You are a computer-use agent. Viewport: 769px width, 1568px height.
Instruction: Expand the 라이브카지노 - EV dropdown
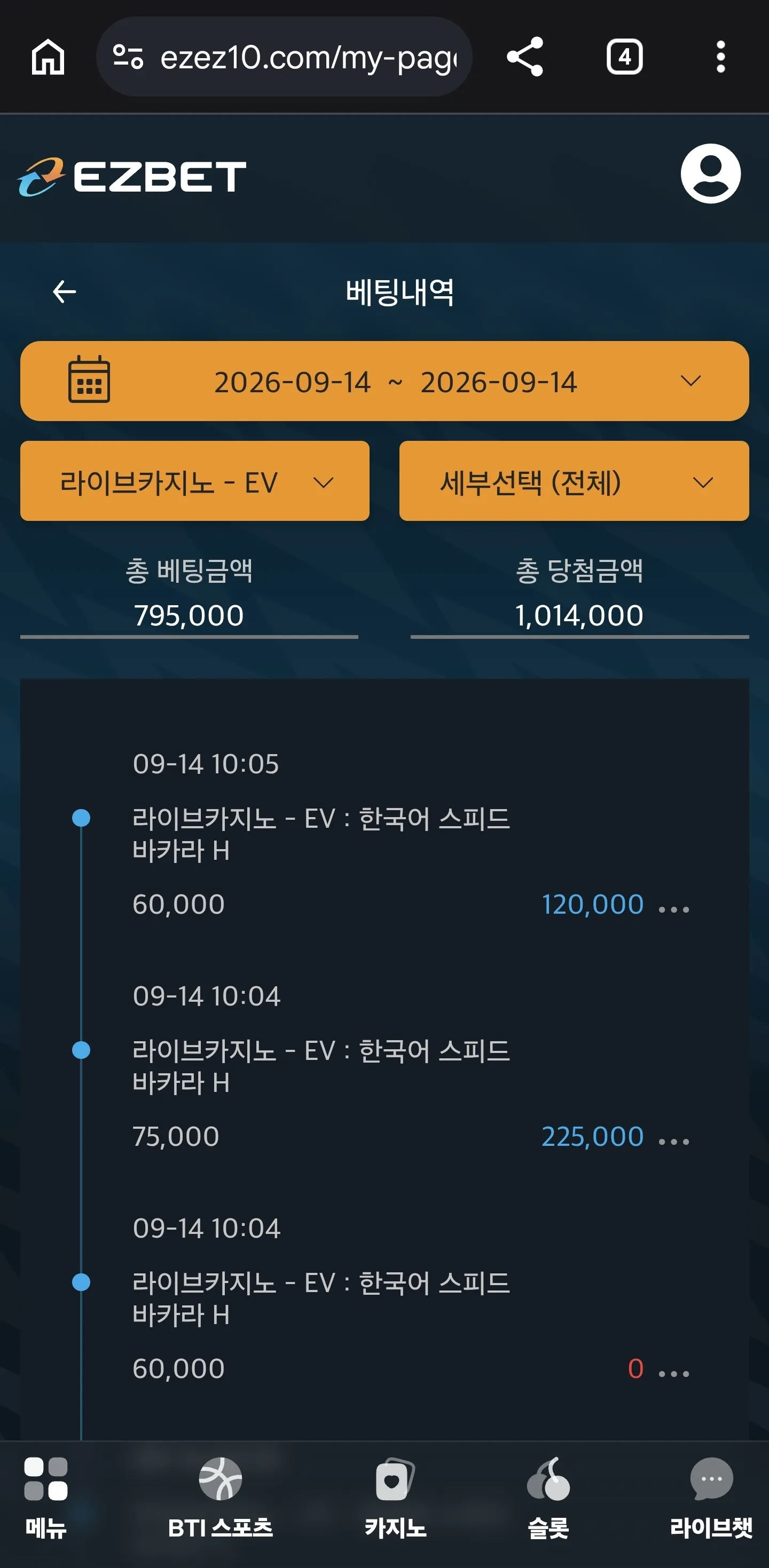[x=194, y=481]
